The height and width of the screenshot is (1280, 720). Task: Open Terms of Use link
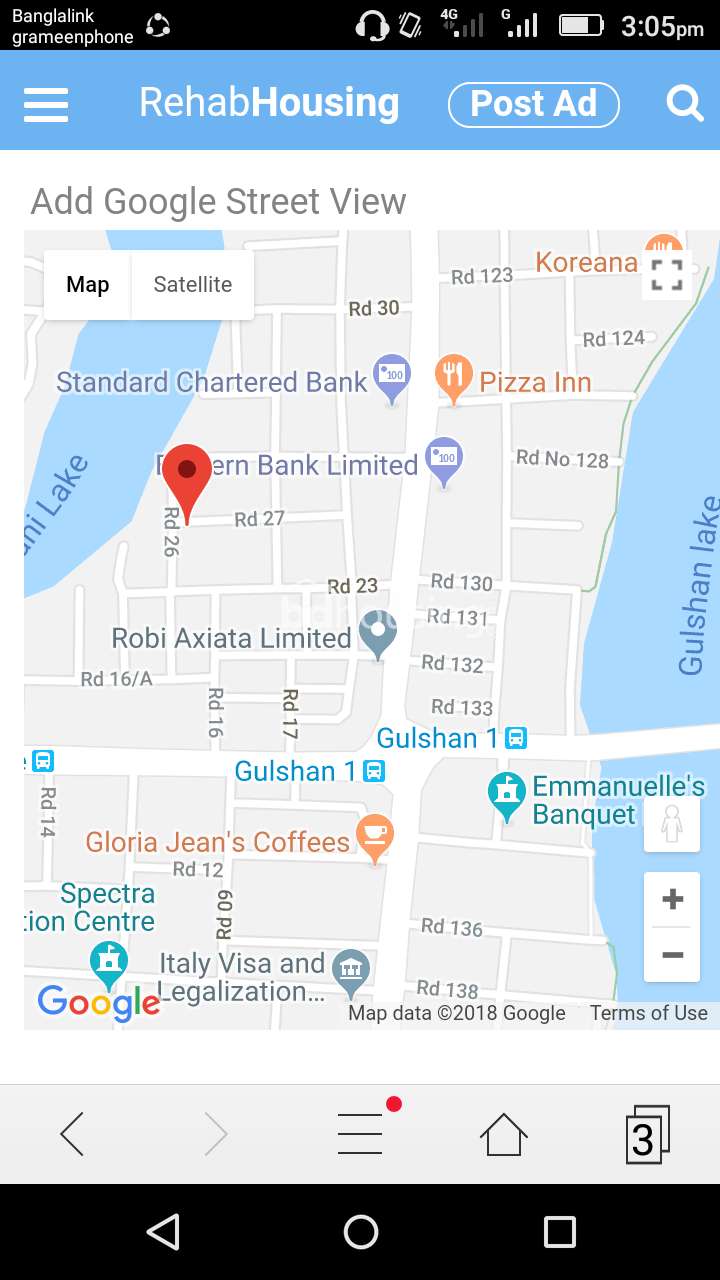click(x=649, y=1013)
